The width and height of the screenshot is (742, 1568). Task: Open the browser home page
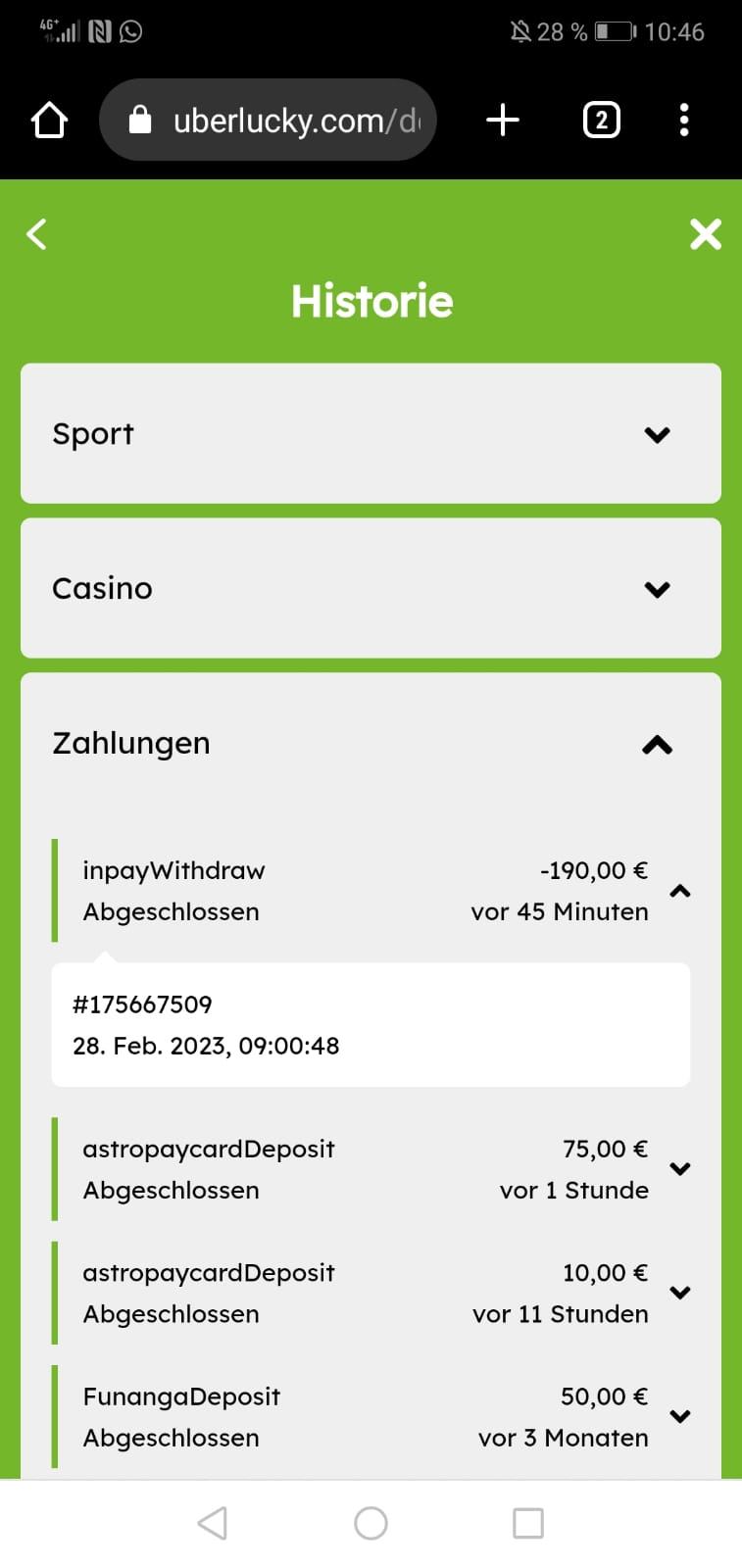49,121
